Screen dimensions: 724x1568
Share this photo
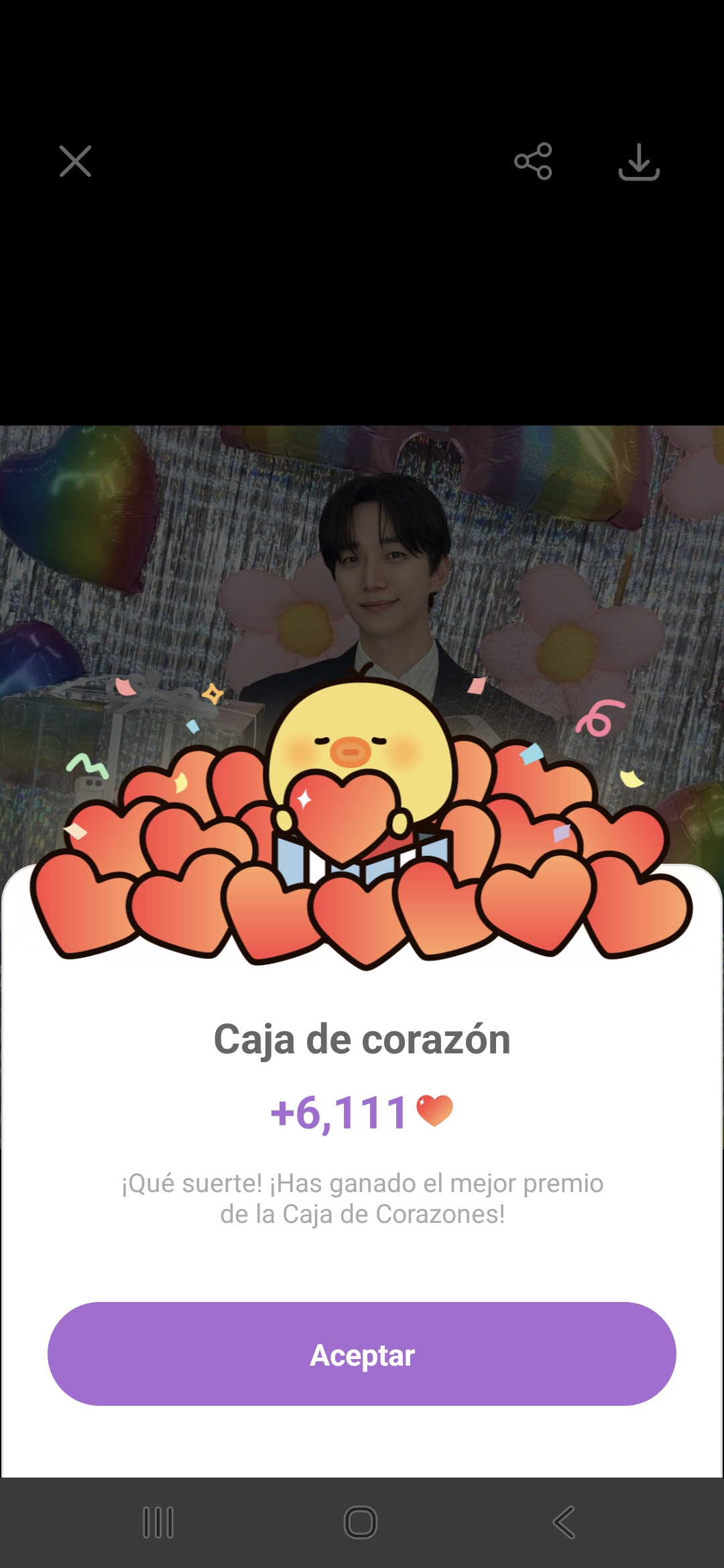pos(533,161)
